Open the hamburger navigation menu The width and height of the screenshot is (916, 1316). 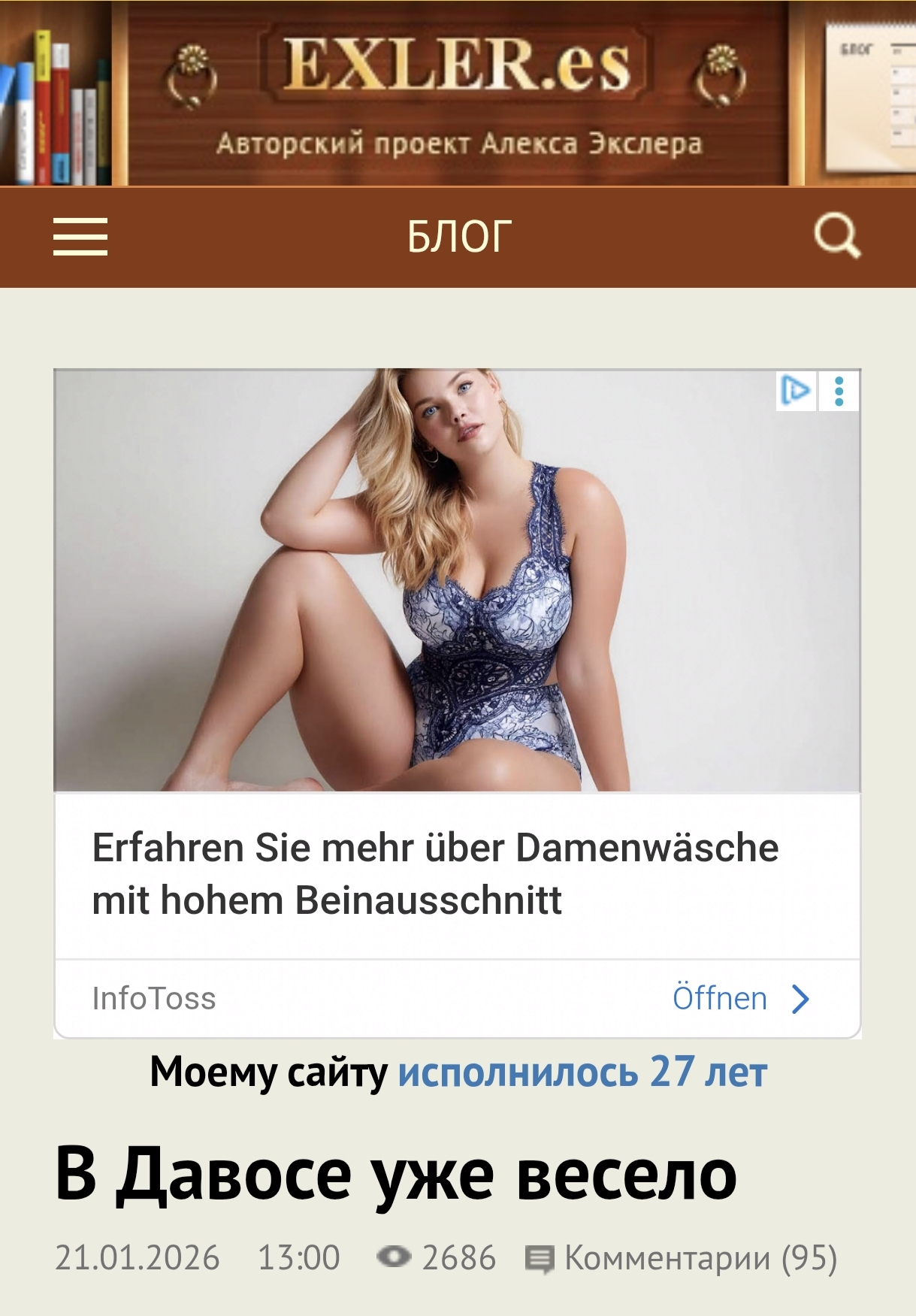[80, 237]
